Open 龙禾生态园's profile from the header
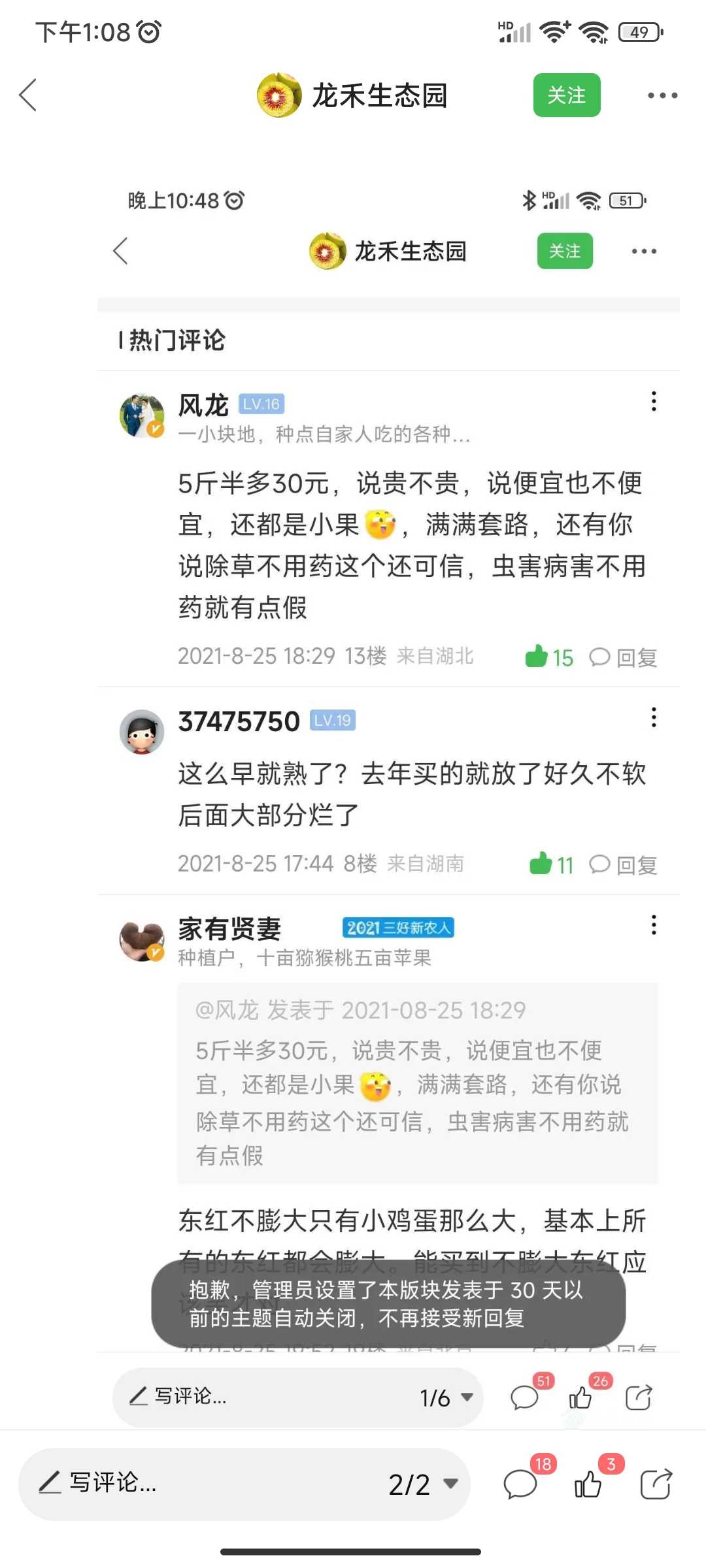 tap(352, 95)
